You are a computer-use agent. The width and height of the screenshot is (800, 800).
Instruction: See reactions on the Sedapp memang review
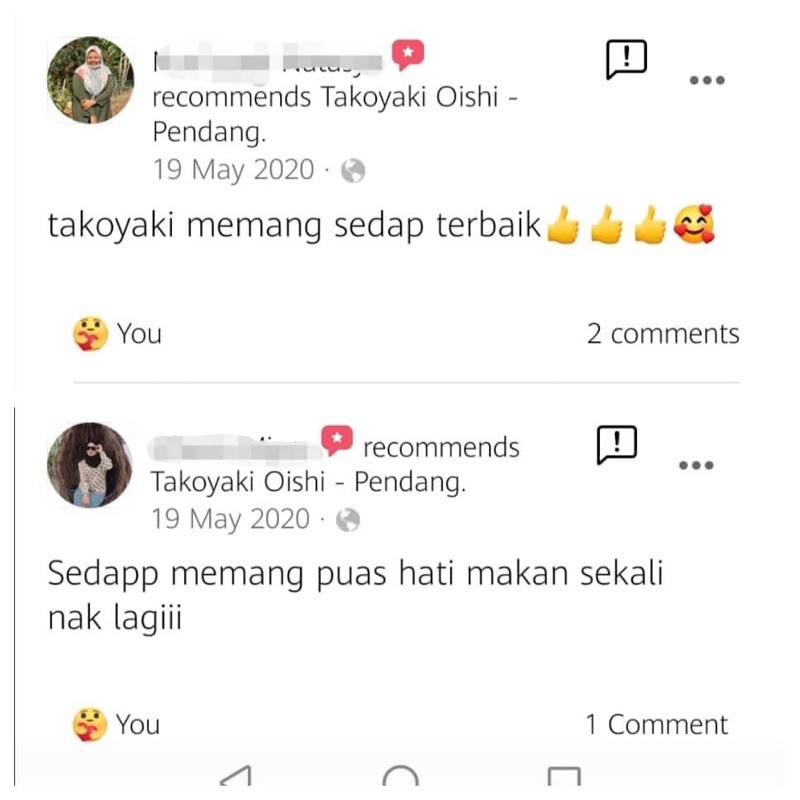coord(116,724)
